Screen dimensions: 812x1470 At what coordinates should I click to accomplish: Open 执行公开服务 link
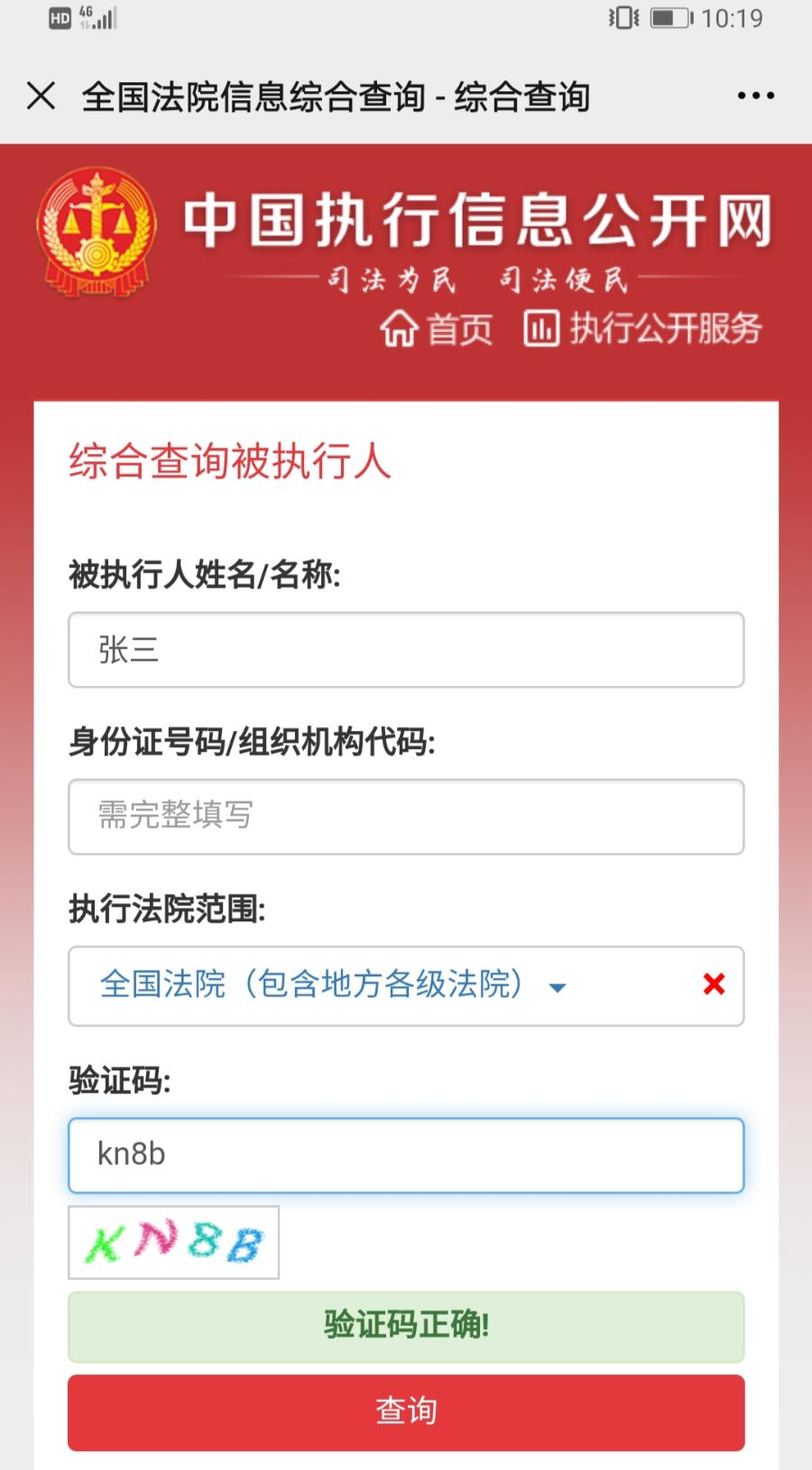pos(643,328)
